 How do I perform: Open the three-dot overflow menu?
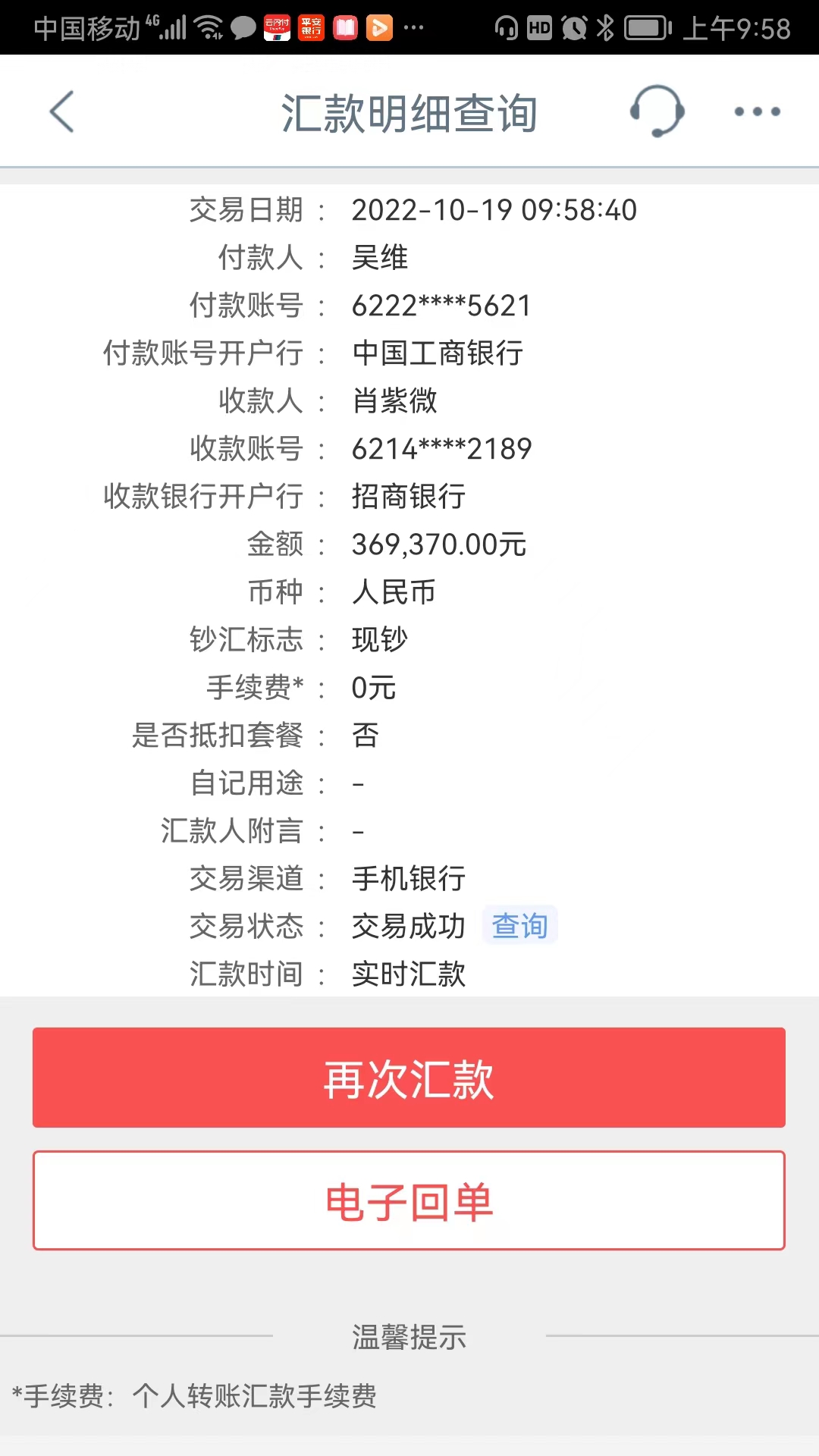click(x=757, y=111)
